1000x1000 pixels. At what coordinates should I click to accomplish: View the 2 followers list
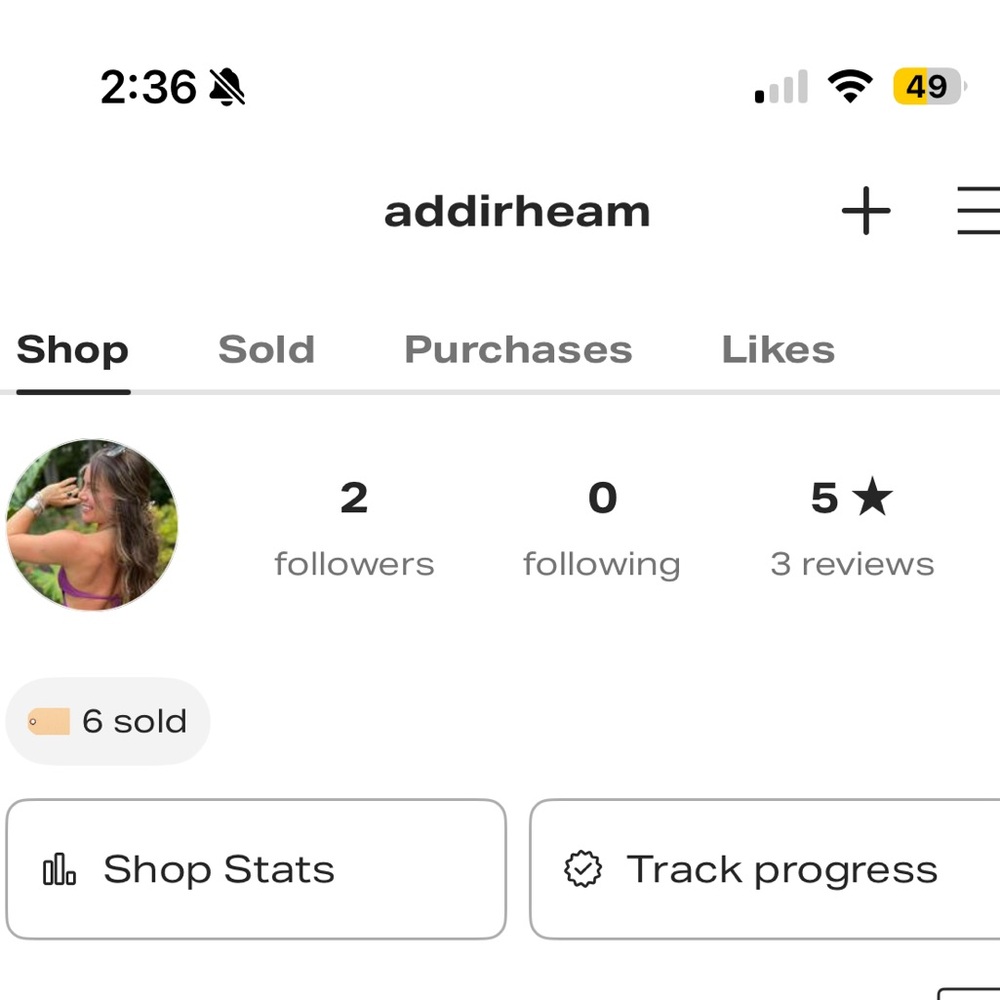[354, 528]
